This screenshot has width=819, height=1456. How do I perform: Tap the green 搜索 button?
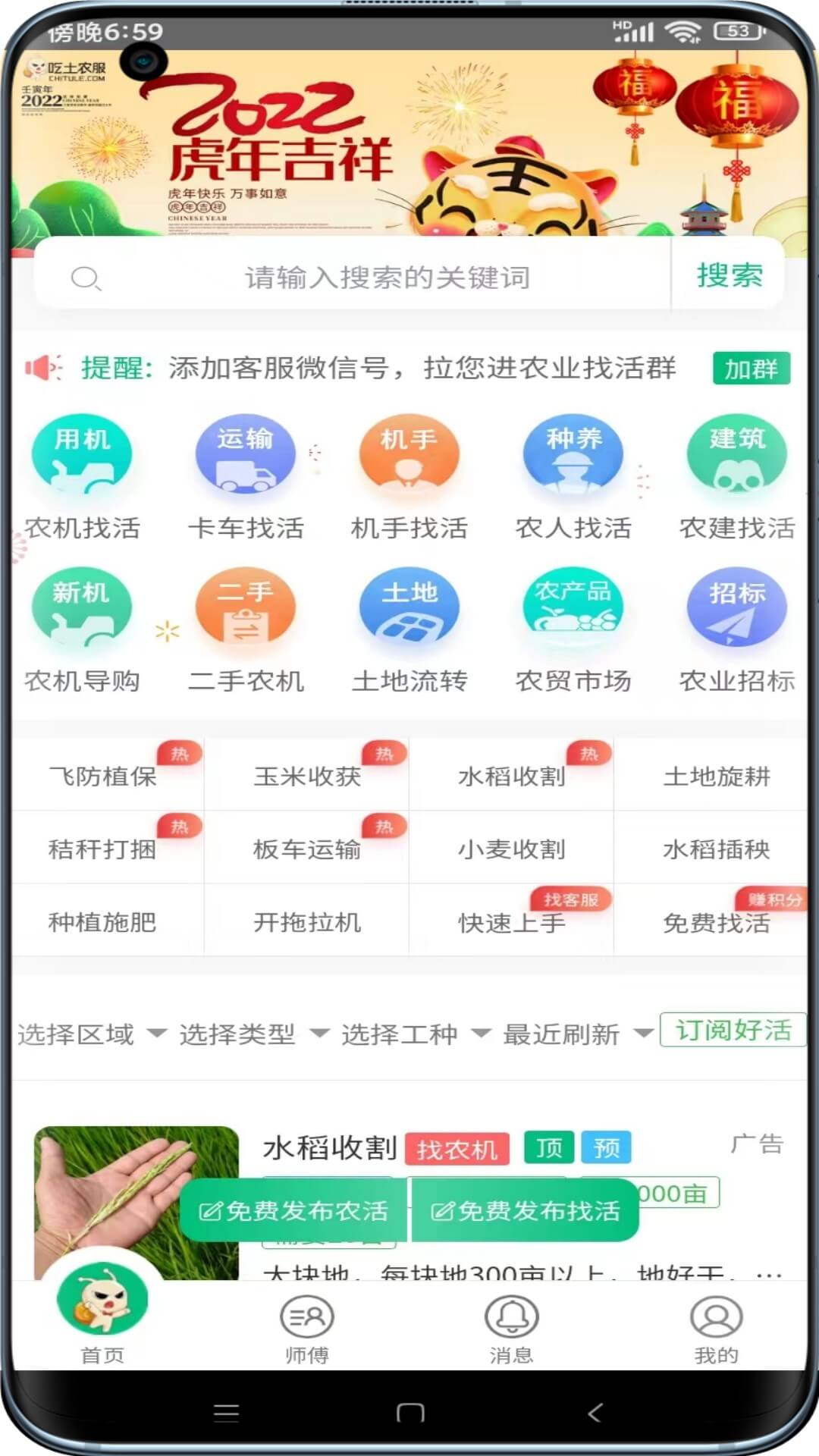coord(730,275)
